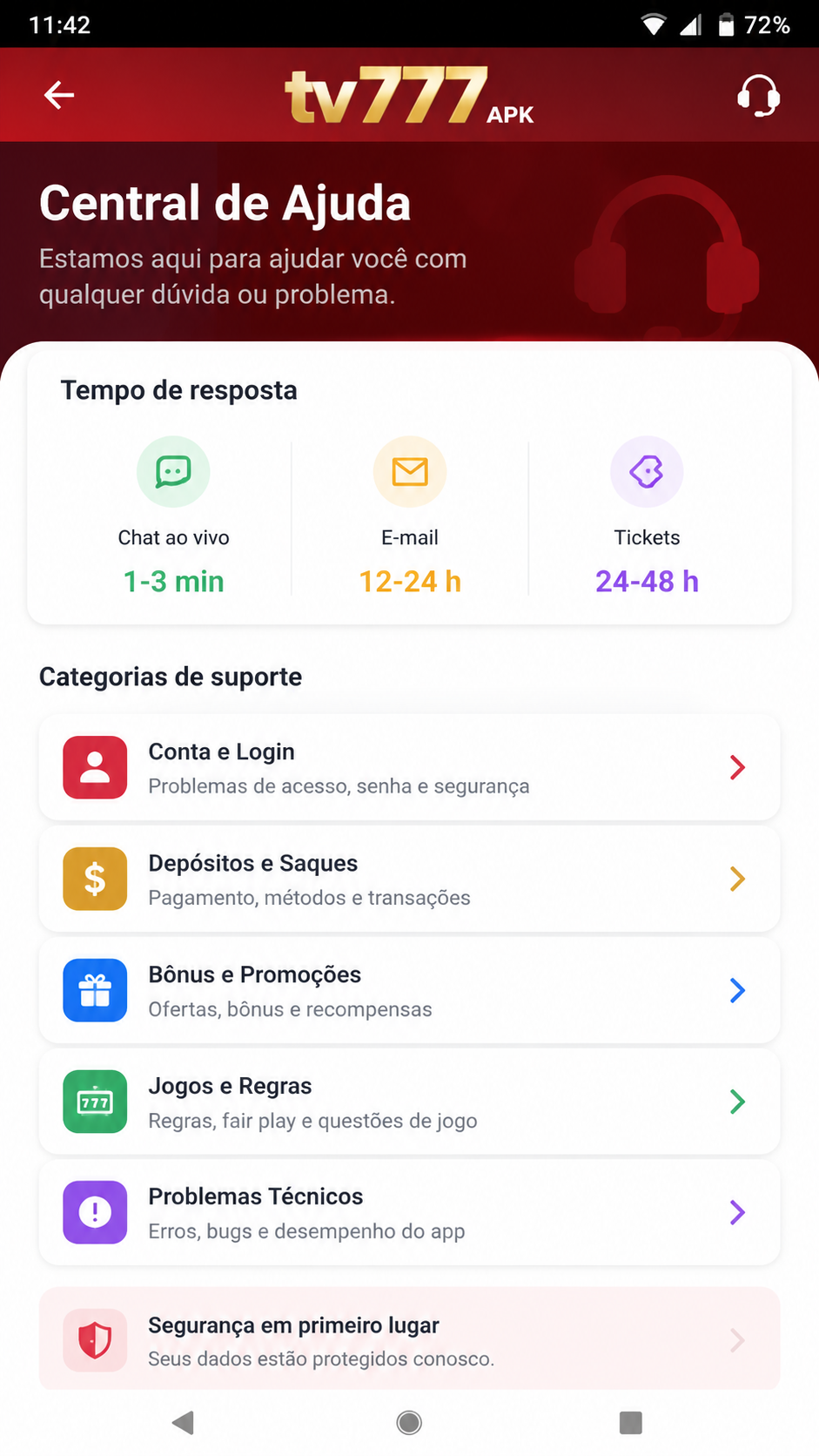
Task: Open Depósitos e Saques category
Action: pyautogui.click(x=409, y=880)
